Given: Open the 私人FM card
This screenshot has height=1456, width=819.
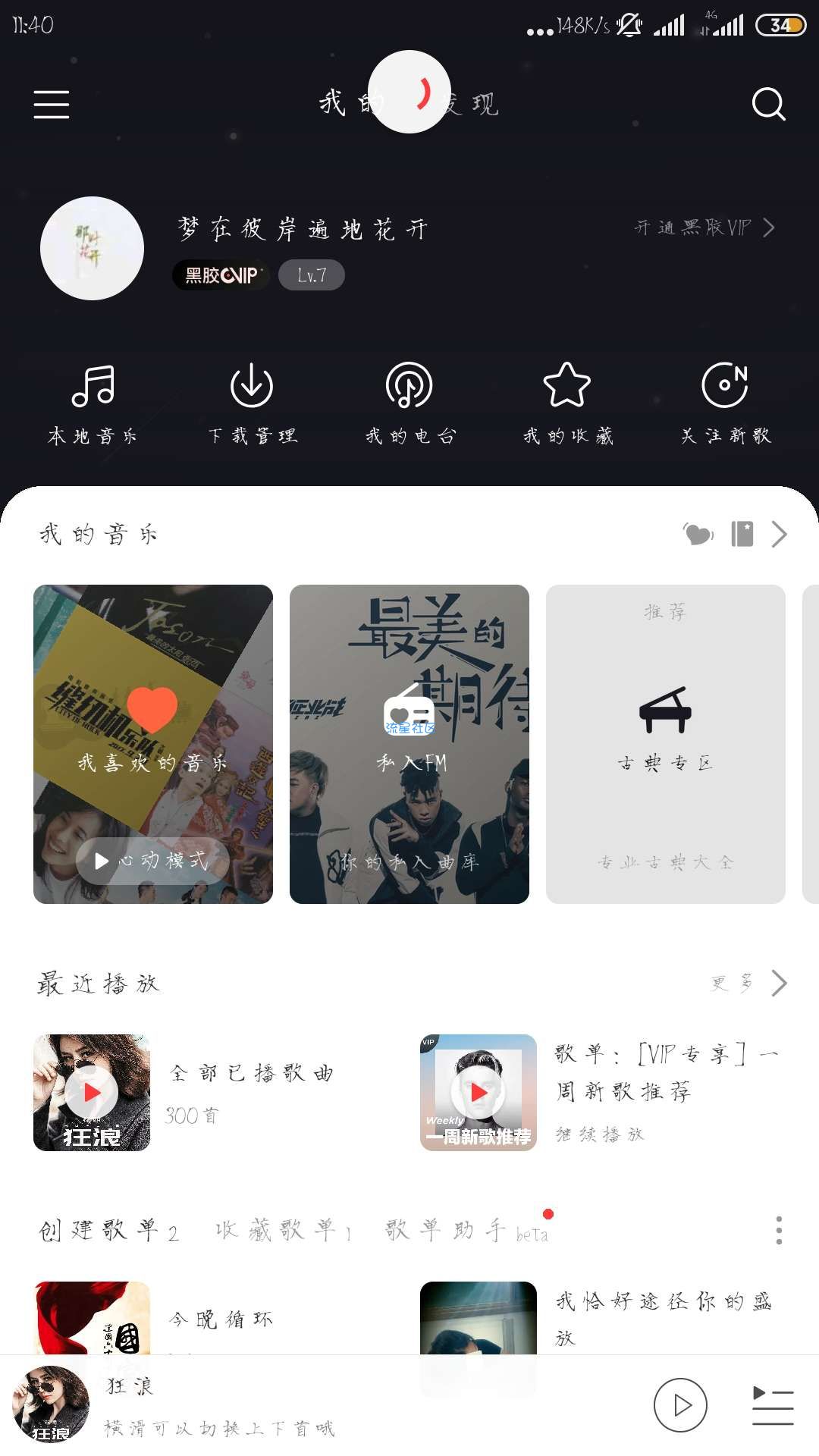Looking at the screenshot, I should (x=409, y=743).
